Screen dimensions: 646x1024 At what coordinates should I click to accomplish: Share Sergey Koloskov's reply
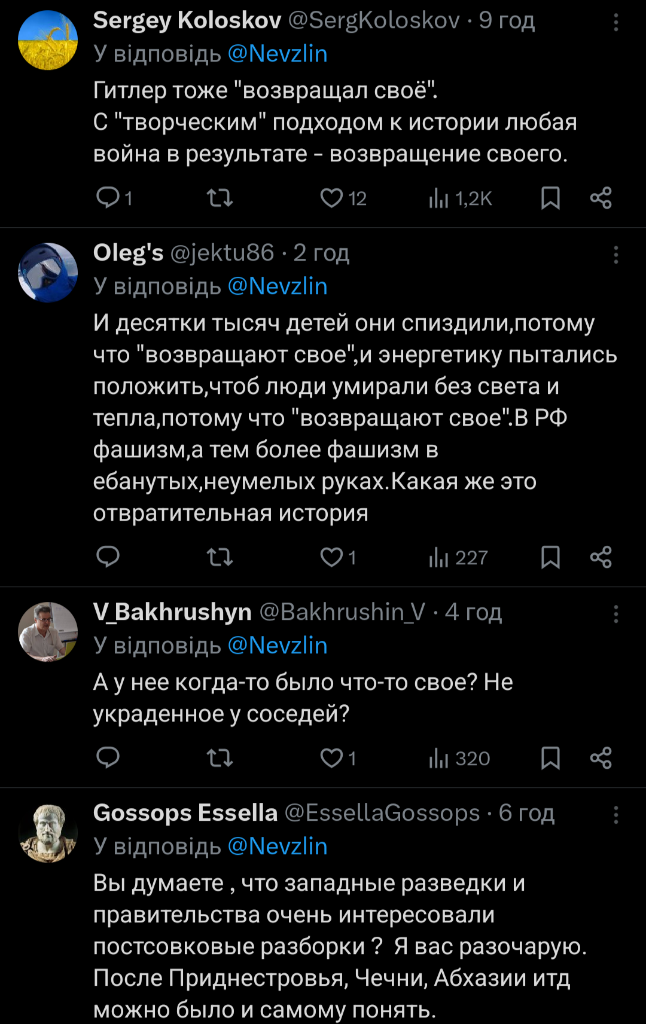[601, 198]
